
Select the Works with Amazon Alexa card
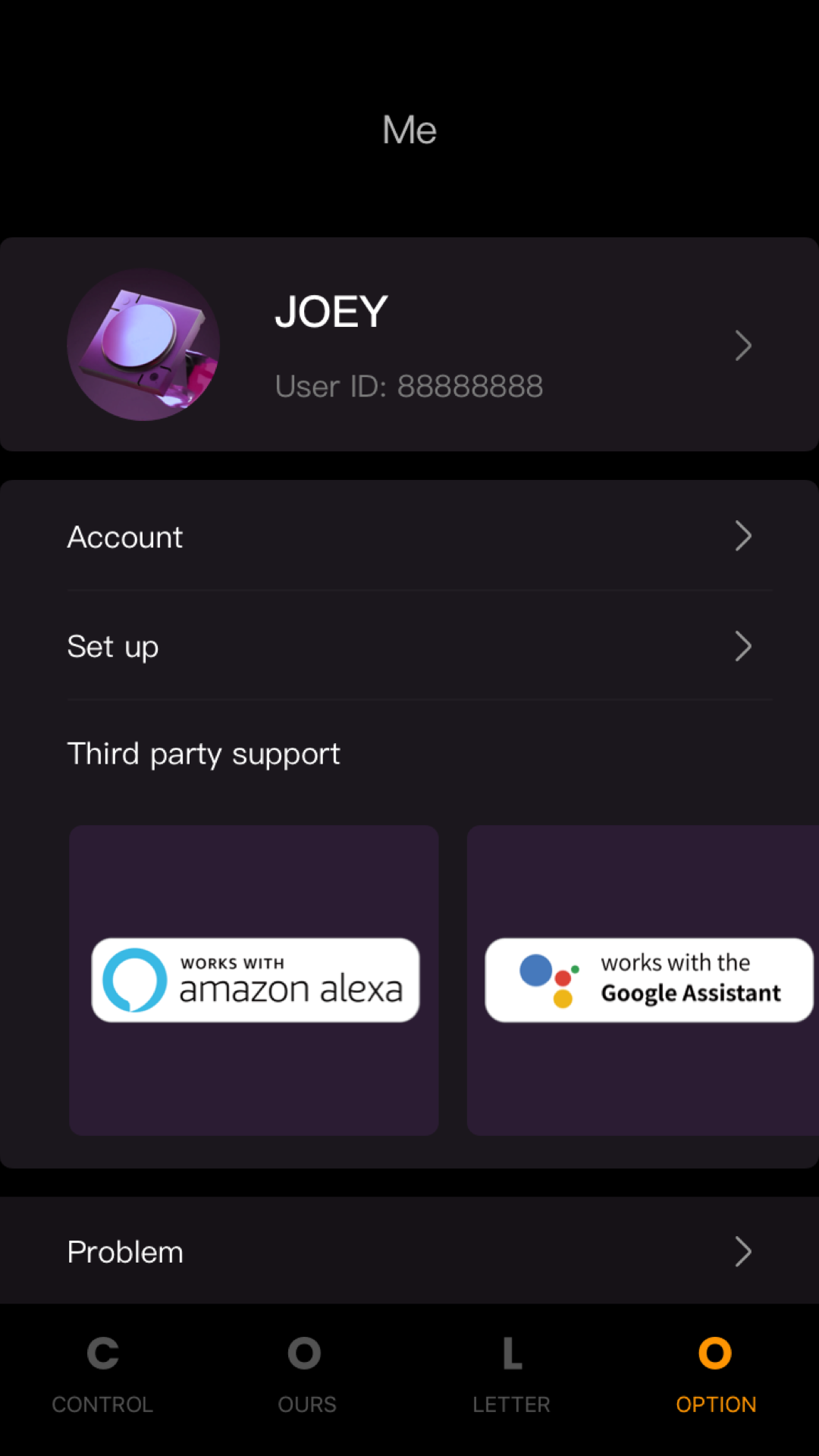tap(254, 980)
